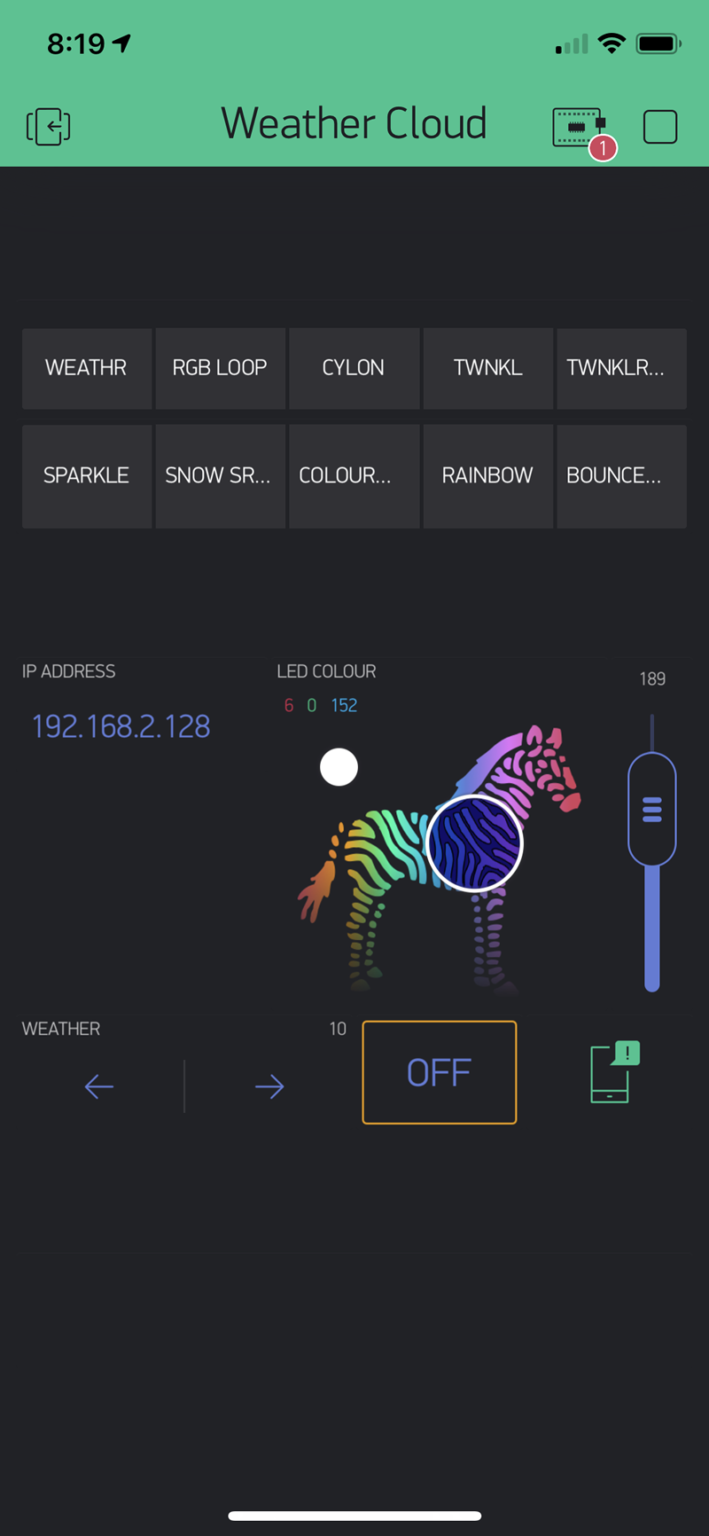Select the RGB LOOP effect
This screenshot has height=1536, width=709.
pyautogui.click(x=220, y=367)
